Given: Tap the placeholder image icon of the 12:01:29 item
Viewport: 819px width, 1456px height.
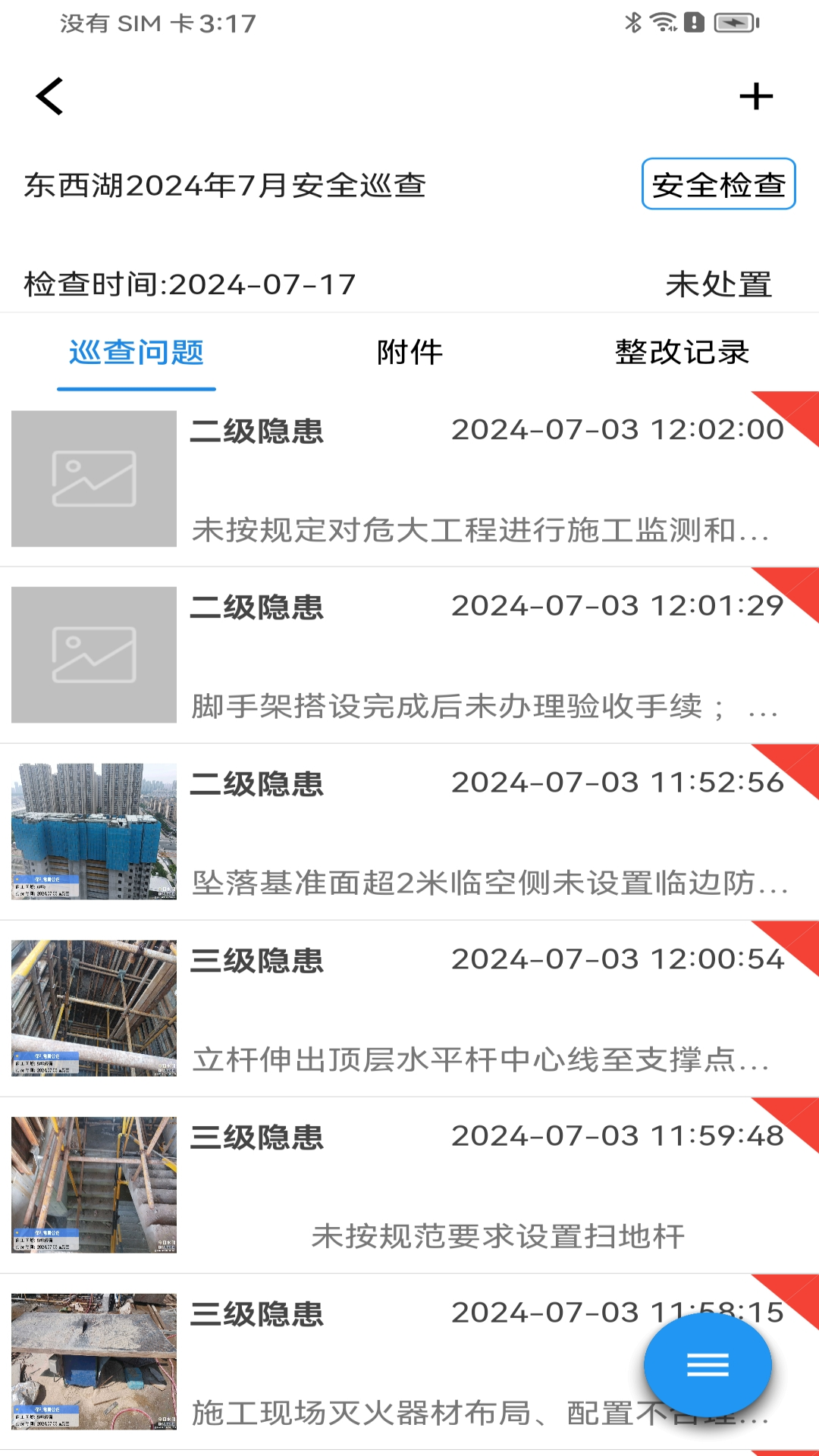Looking at the screenshot, I should pos(93,654).
